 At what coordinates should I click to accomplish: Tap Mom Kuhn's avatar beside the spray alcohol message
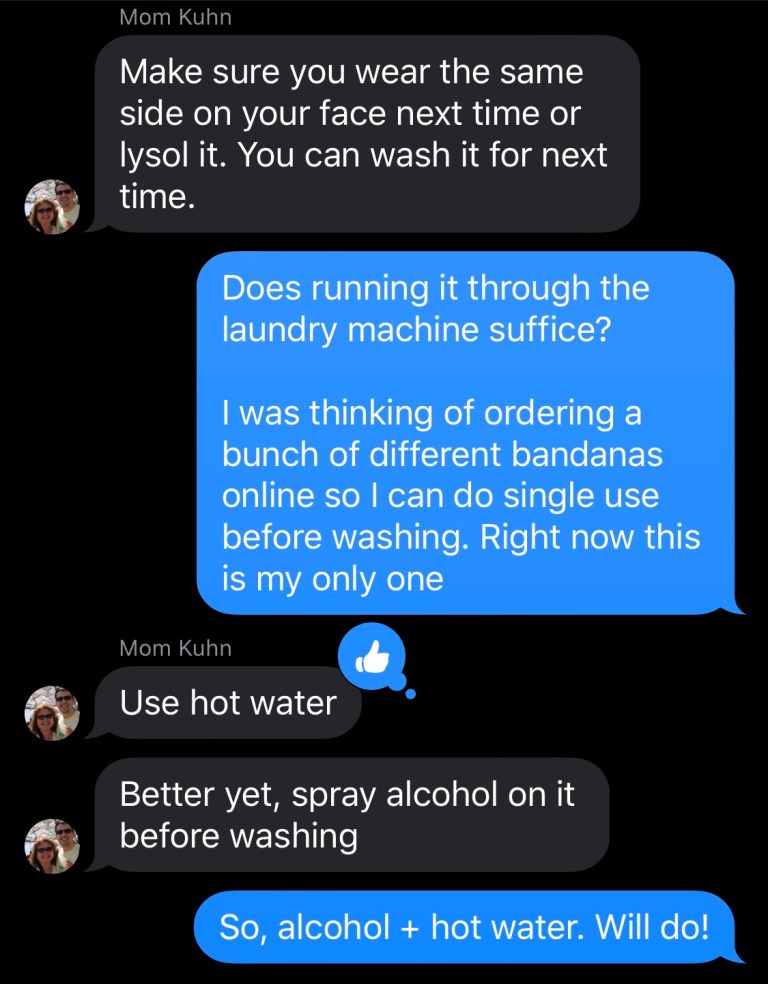pyautogui.click(x=52, y=843)
